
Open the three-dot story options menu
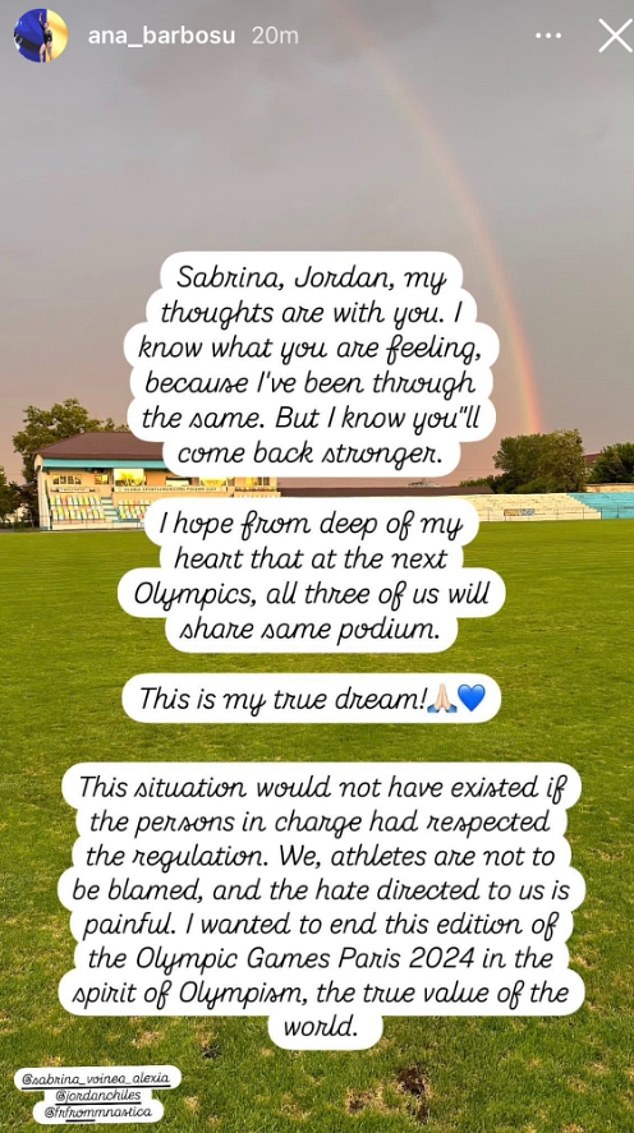548,36
